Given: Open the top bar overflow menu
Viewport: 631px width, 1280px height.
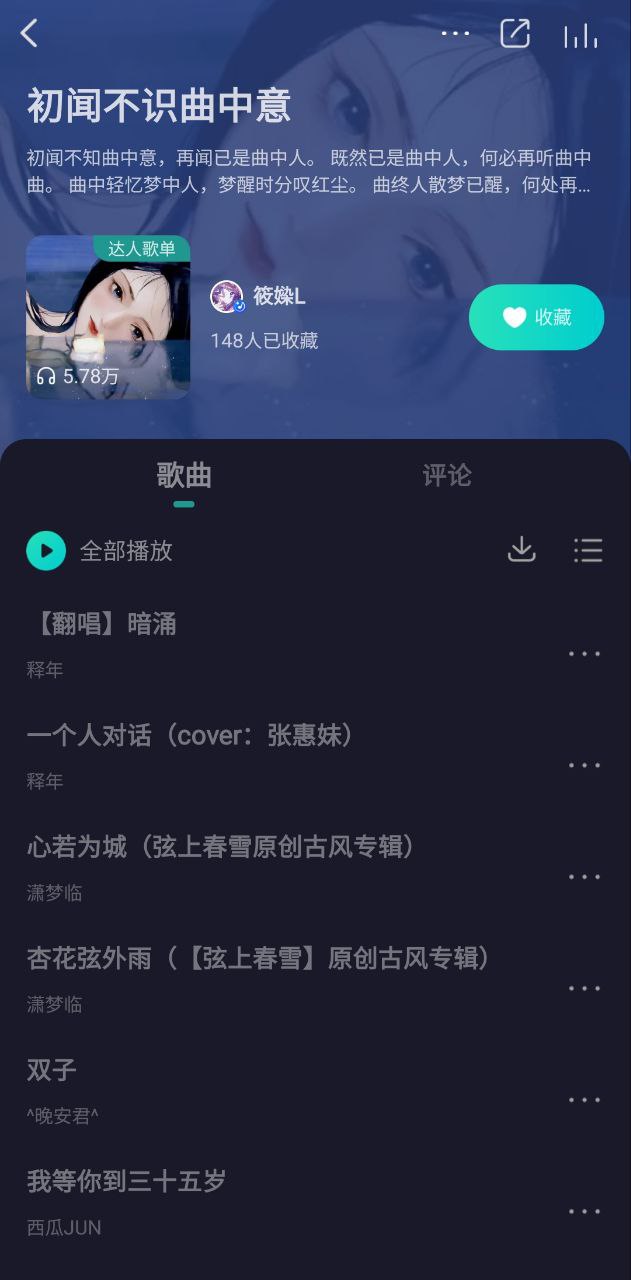Looking at the screenshot, I should pyautogui.click(x=455, y=34).
